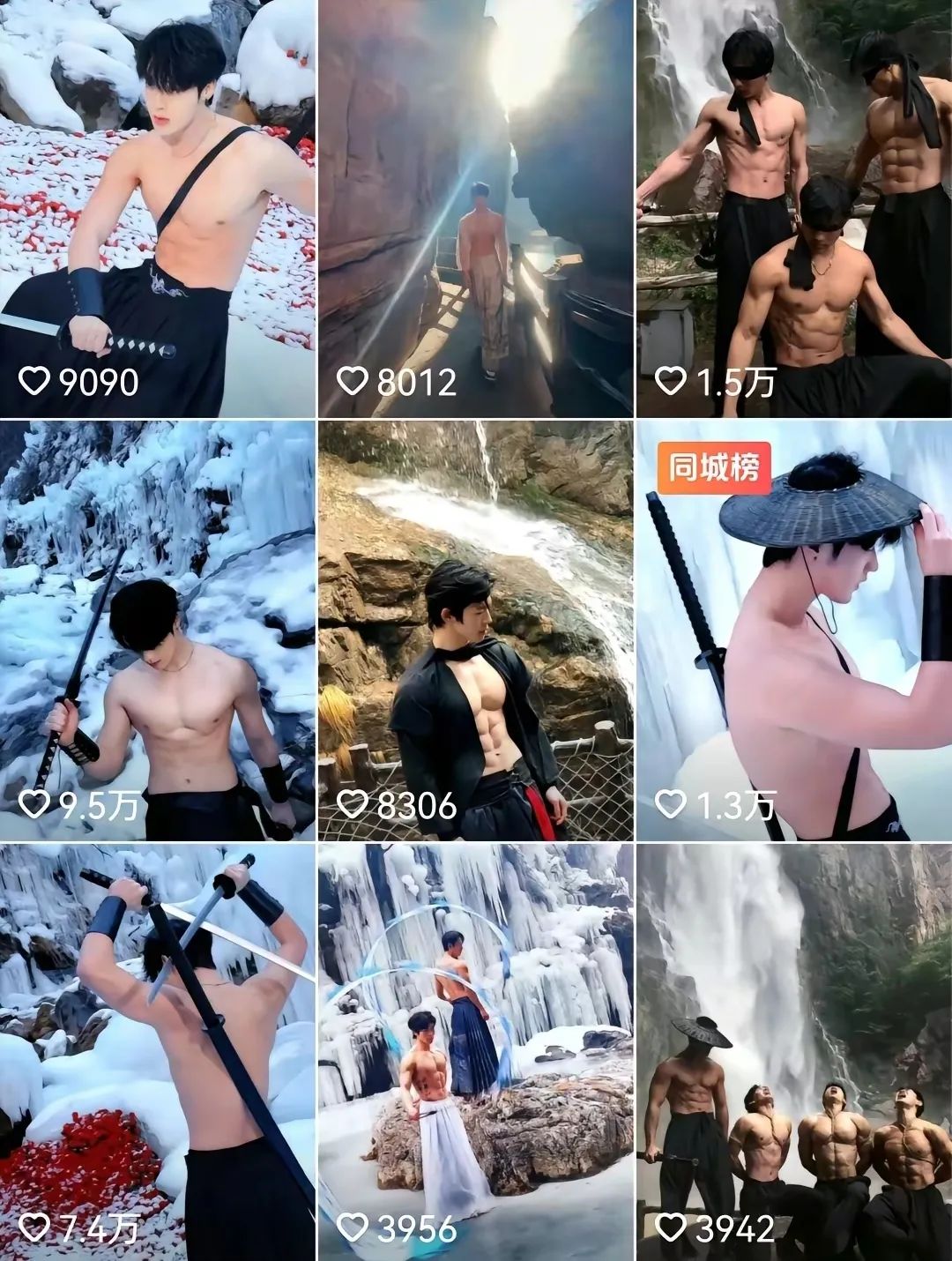The height and width of the screenshot is (1261, 952).
Task: View the video with 3942 likes
Action: 794,1052
